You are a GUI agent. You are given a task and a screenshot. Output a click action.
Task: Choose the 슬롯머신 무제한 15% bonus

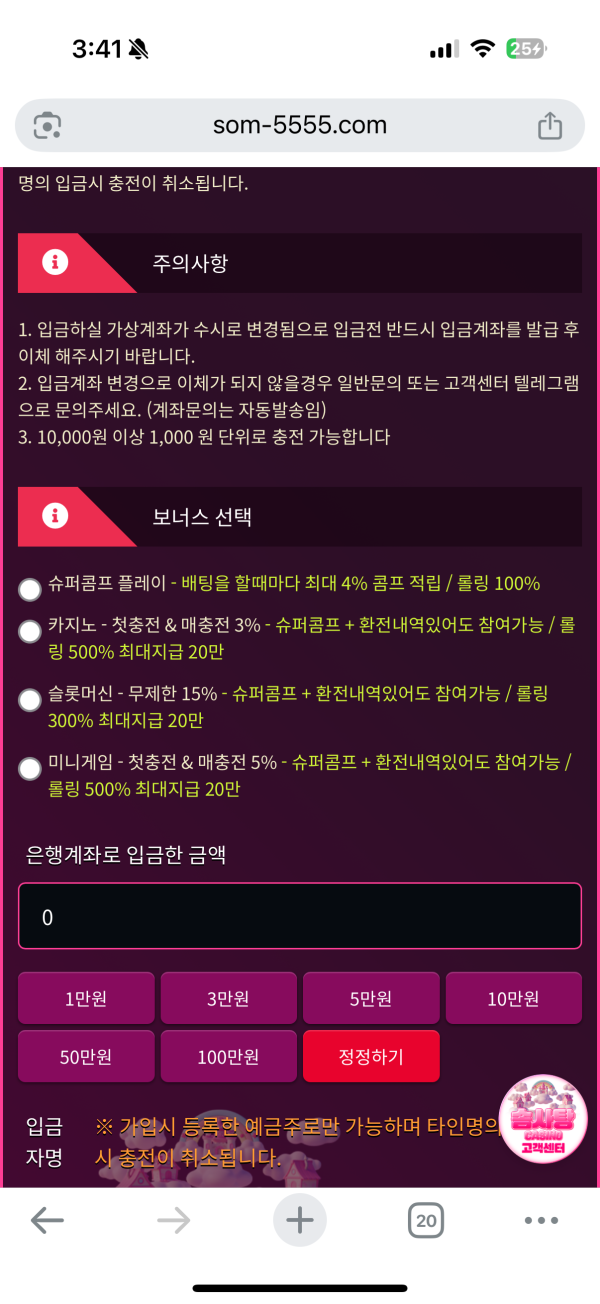(x=30, y=699)
